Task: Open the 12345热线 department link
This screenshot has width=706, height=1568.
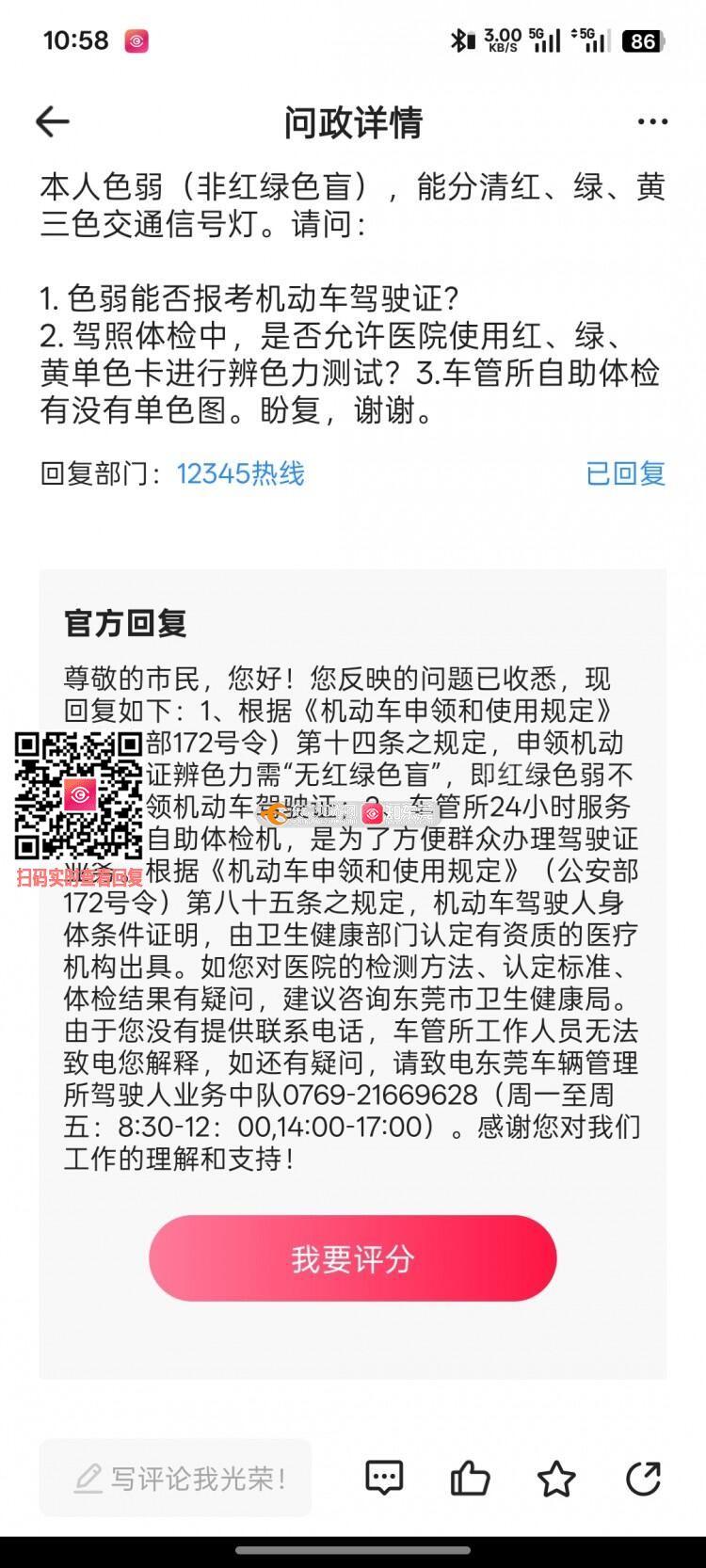Action: click(241, 473)
